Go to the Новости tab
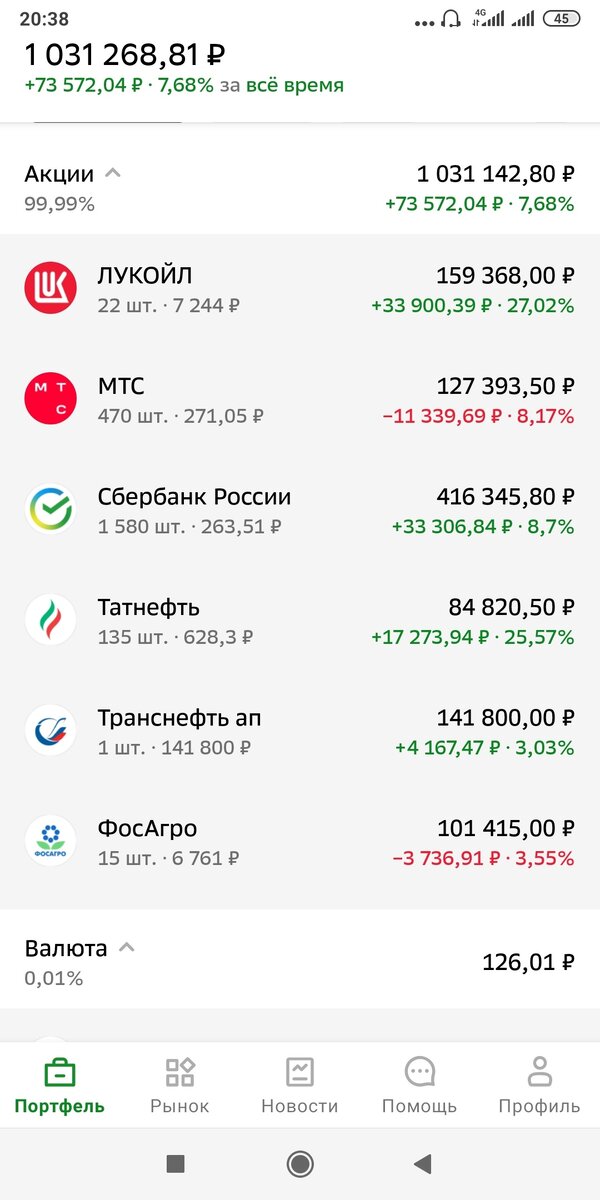Image resolution: width=600 pixels, height=1200 pixels. click(299, 1086)
